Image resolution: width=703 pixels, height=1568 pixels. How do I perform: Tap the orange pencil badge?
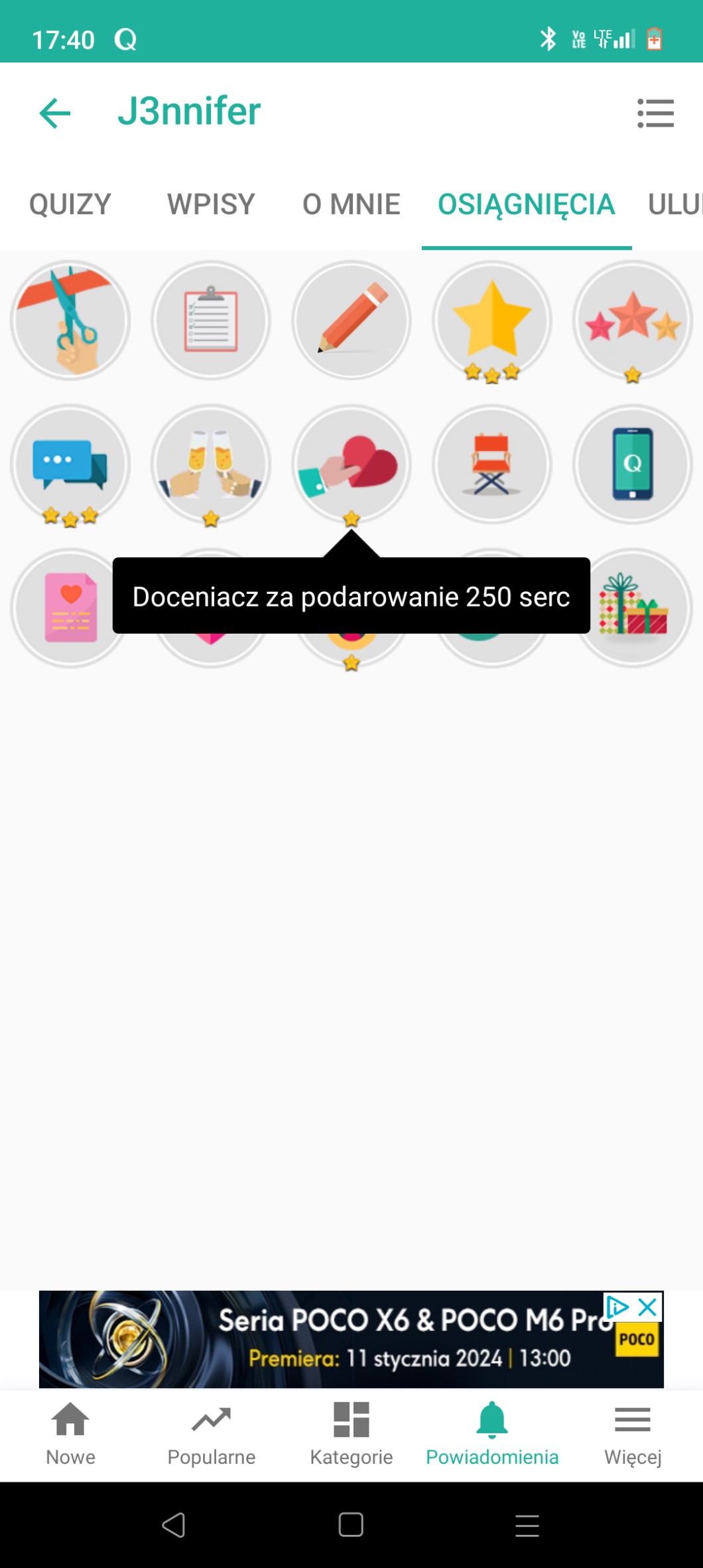351,321
